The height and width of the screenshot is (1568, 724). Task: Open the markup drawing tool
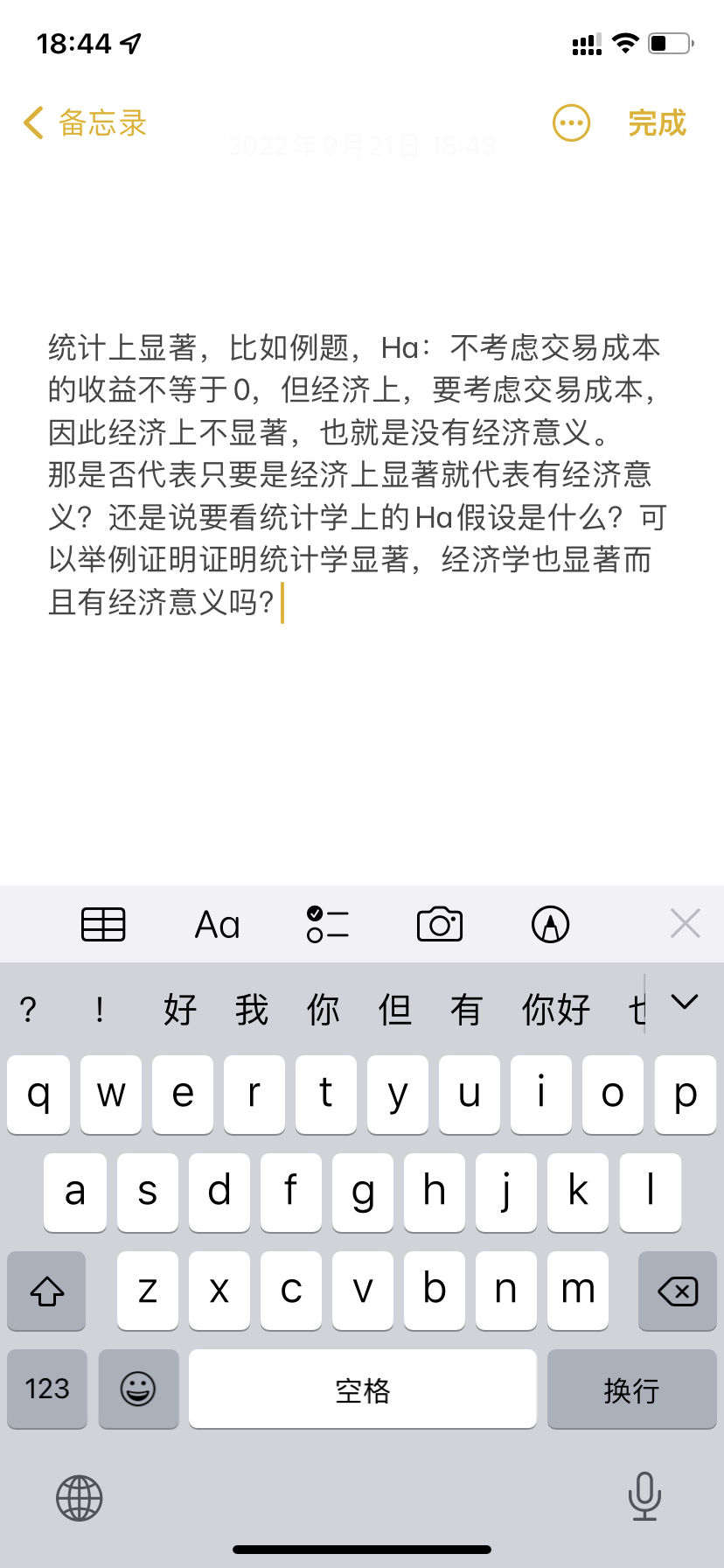tap(550, 924)
